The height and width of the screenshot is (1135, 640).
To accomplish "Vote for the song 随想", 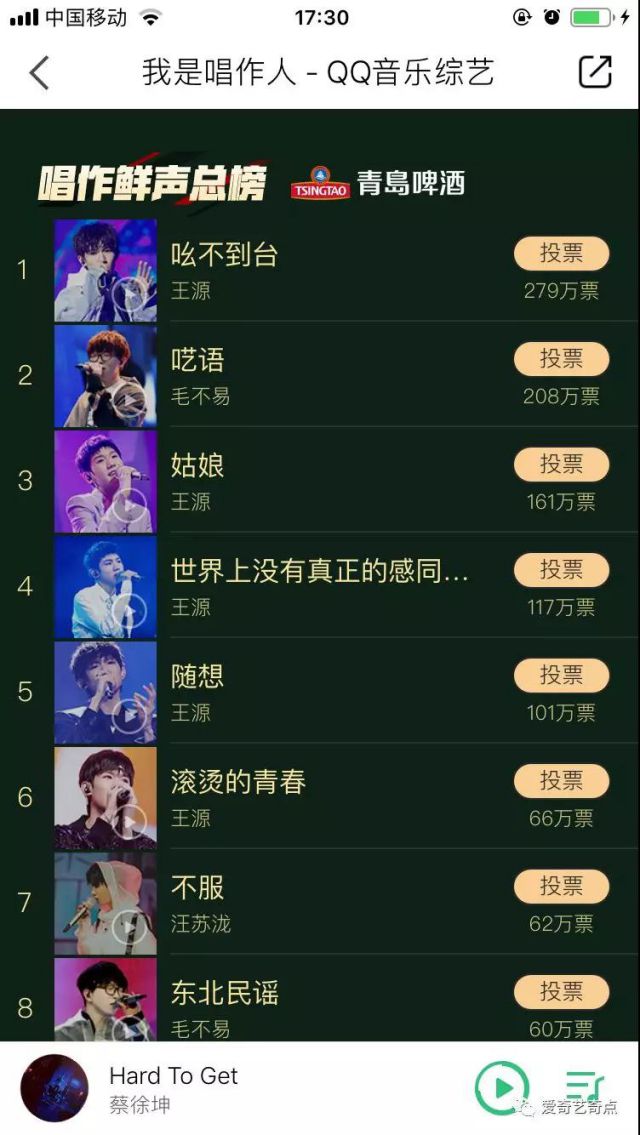I will [561, 676].
